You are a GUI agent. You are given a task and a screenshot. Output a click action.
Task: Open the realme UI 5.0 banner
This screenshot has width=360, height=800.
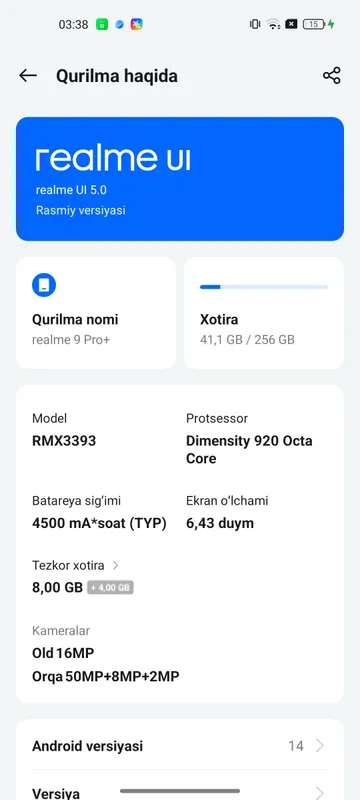click(179, 179)
